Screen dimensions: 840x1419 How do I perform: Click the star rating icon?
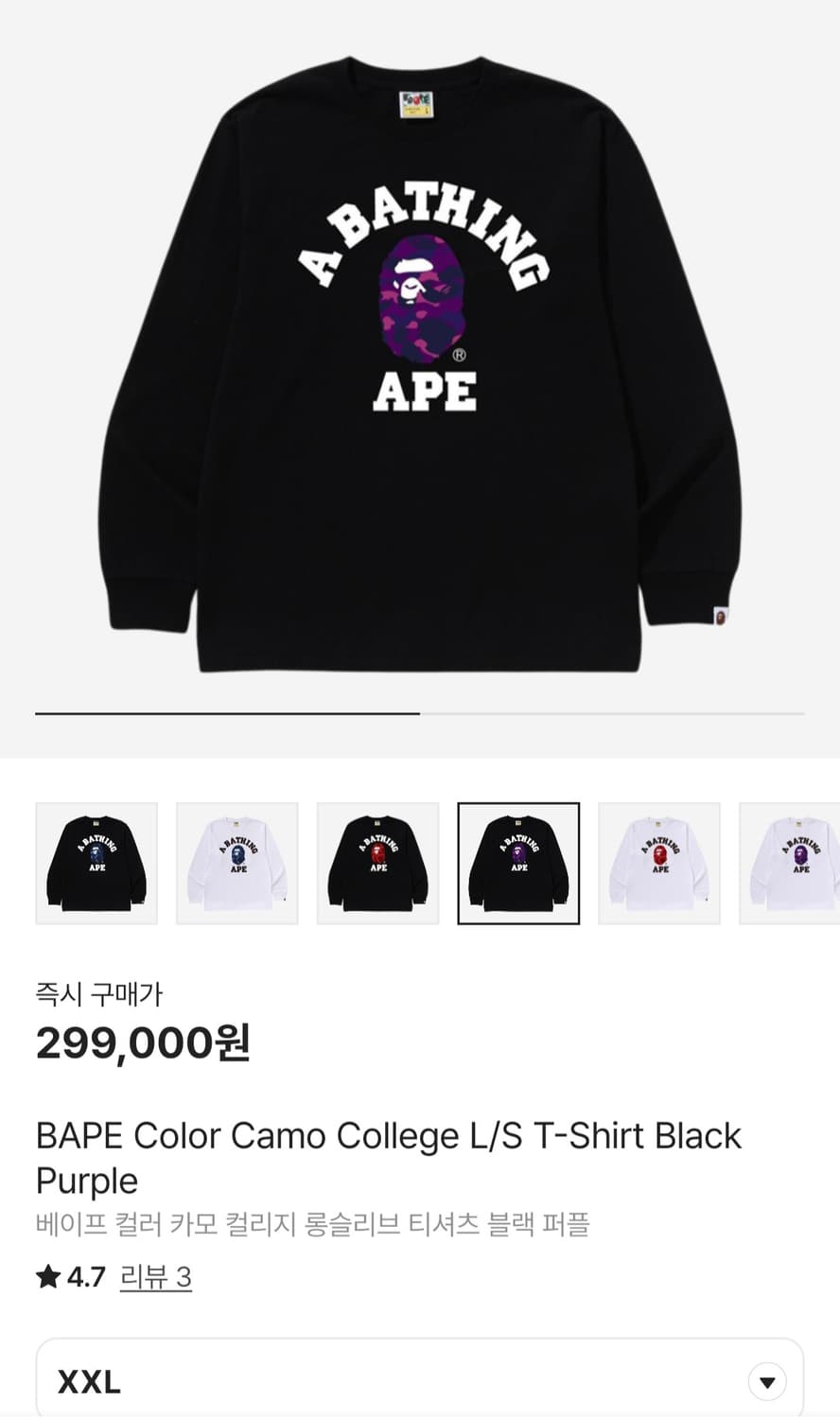(47, 1277)
